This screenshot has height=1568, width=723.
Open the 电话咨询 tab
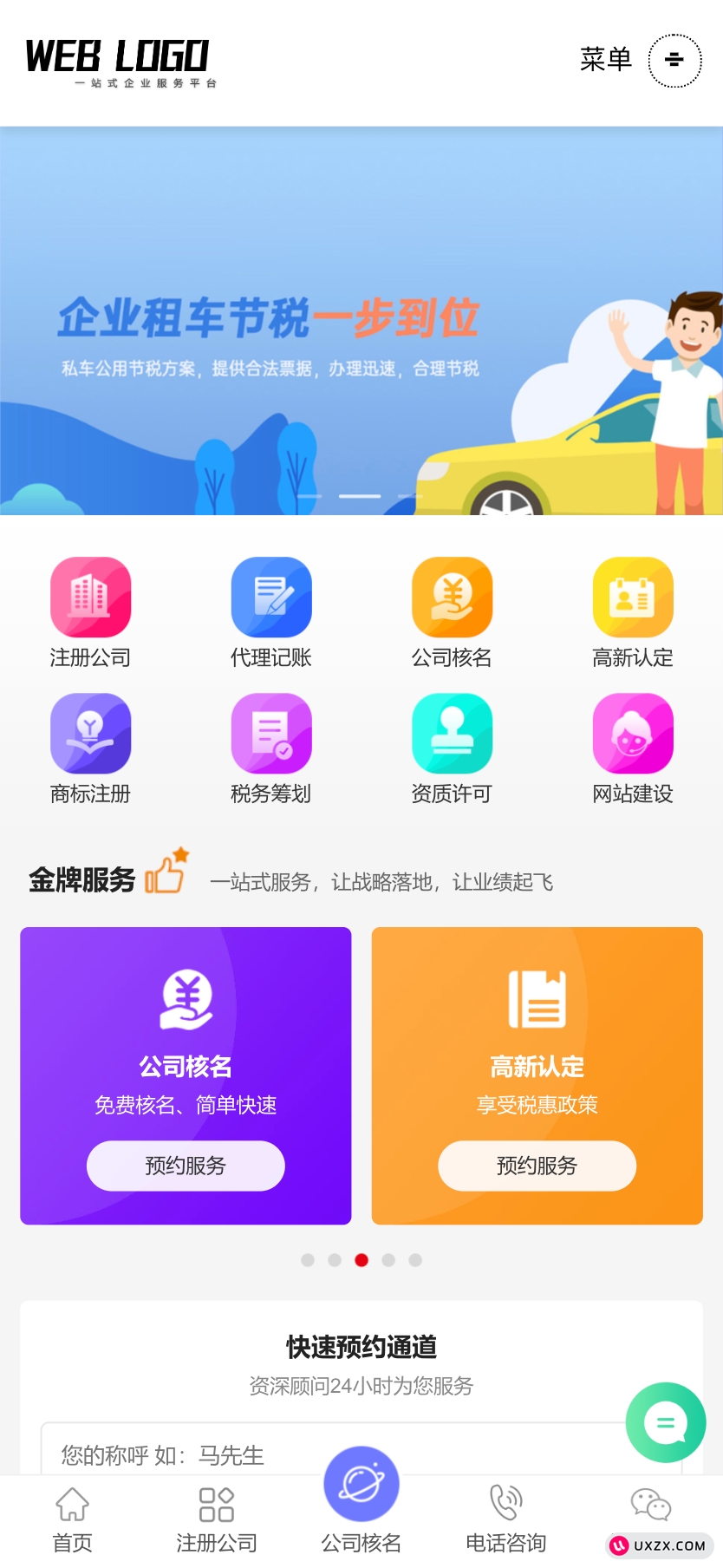[x=506, y=1519]
